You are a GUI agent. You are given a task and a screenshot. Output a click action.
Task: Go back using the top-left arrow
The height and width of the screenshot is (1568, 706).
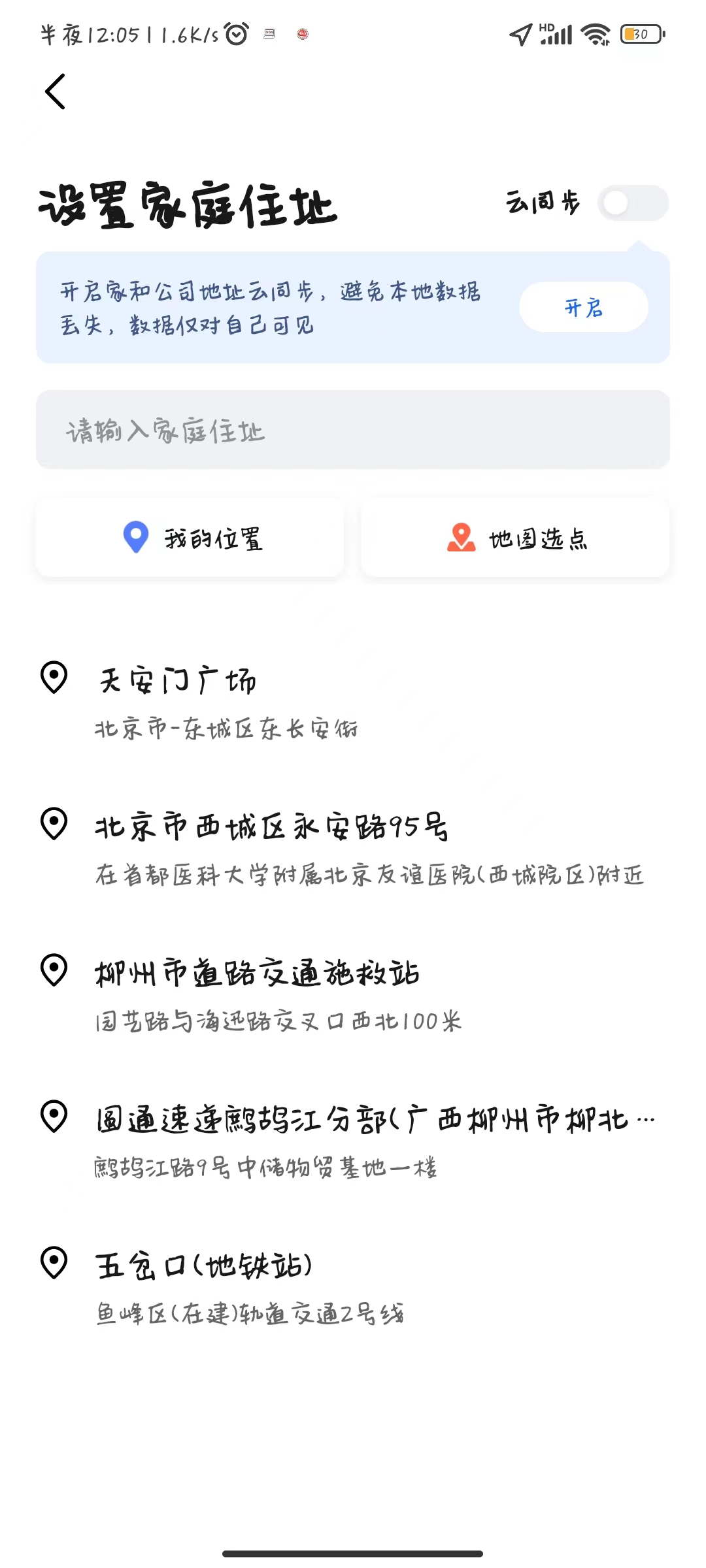56,91
